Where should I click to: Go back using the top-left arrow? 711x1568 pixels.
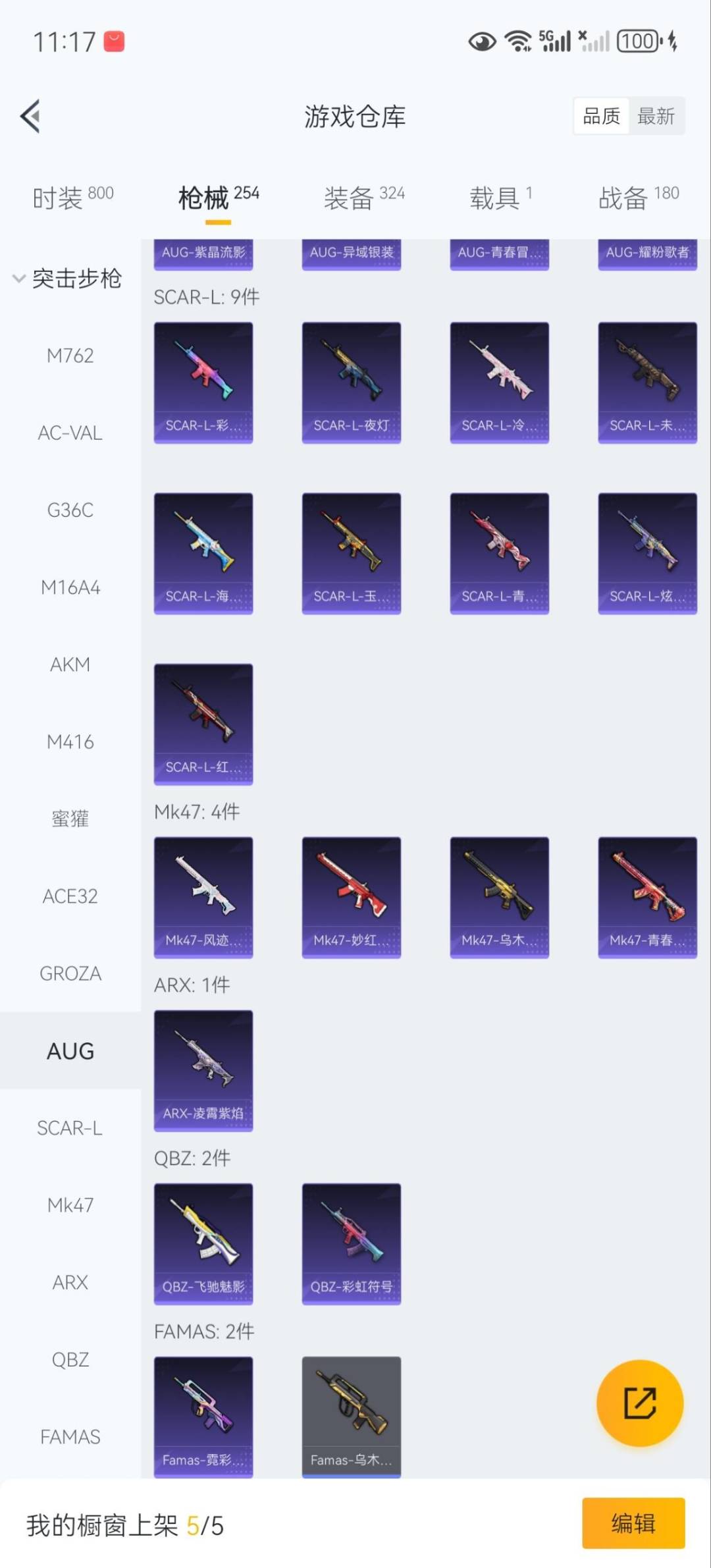tap(31, 117)
